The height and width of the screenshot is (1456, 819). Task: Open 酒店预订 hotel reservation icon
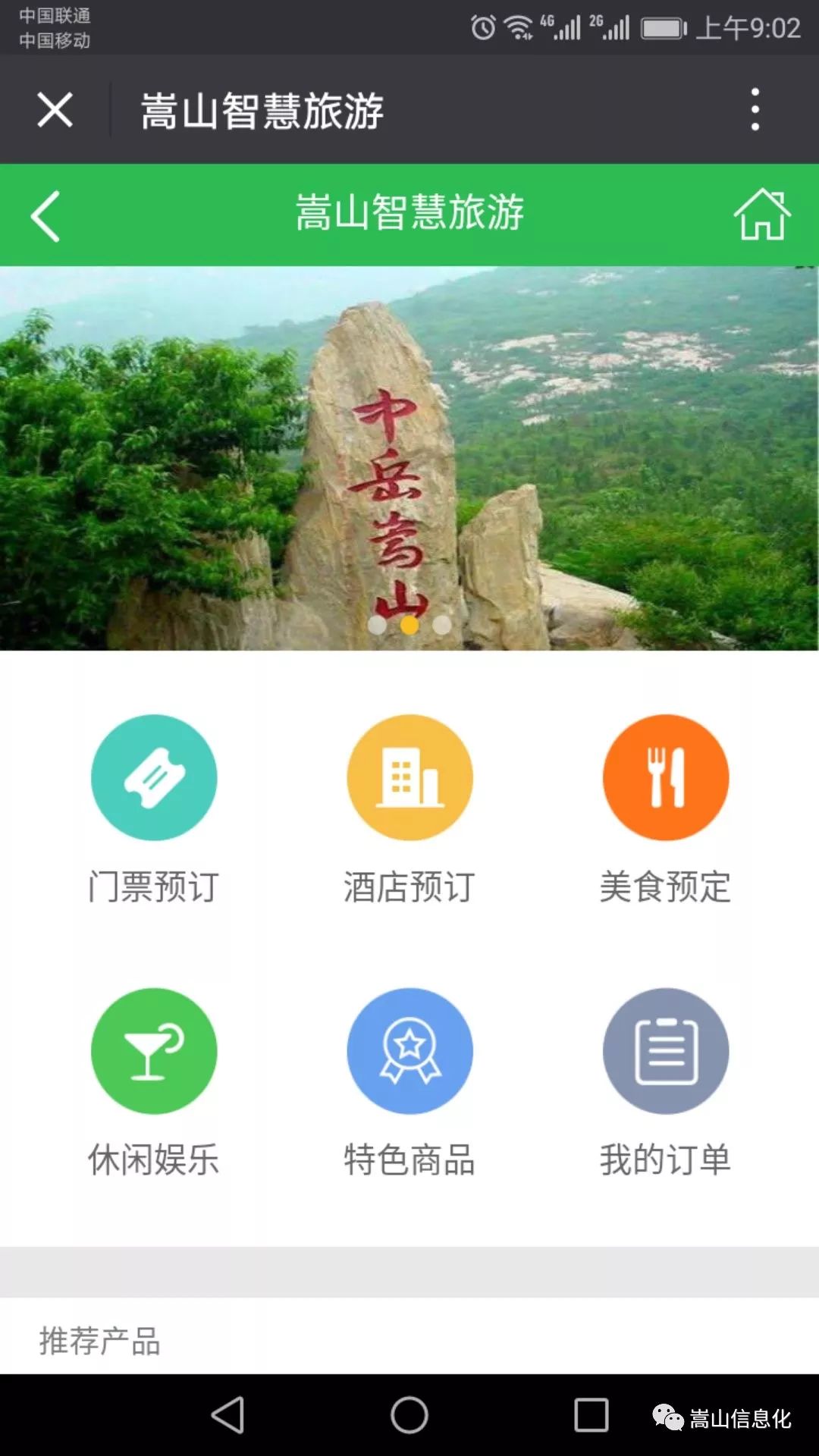coord(409,777)
